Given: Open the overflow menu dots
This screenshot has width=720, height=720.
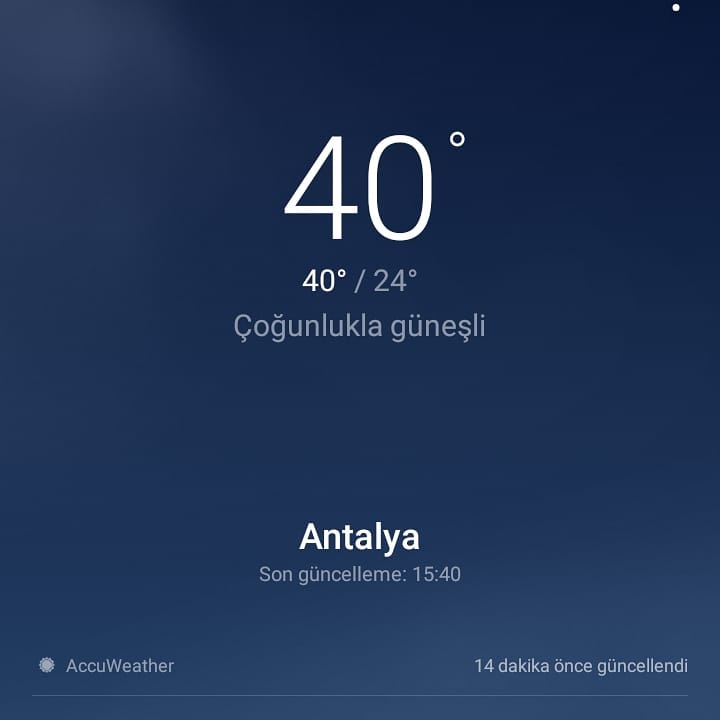Looking at the screenshot, I should [675, 7].
